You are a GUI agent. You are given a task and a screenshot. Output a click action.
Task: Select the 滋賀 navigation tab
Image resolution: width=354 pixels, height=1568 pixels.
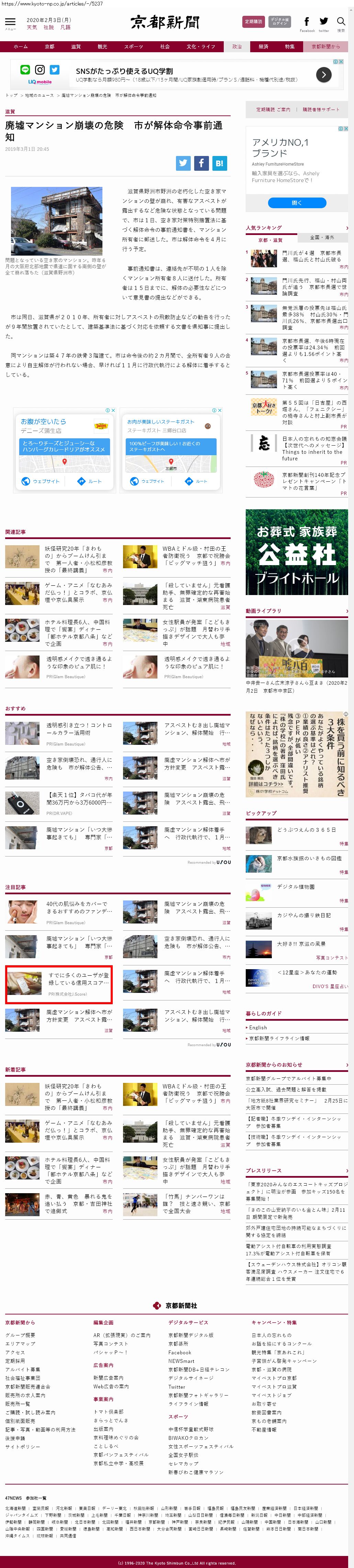click(x=76, y=46)
